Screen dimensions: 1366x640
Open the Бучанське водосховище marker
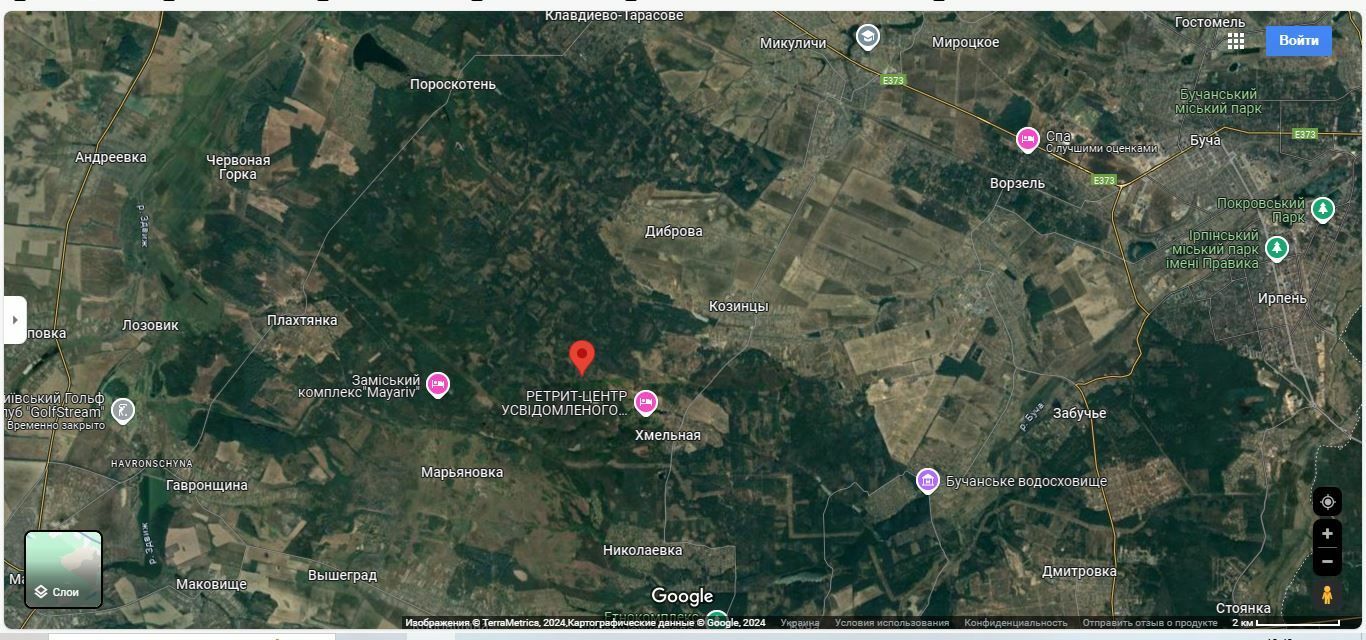pyautogui.click(x=928, y=481)
